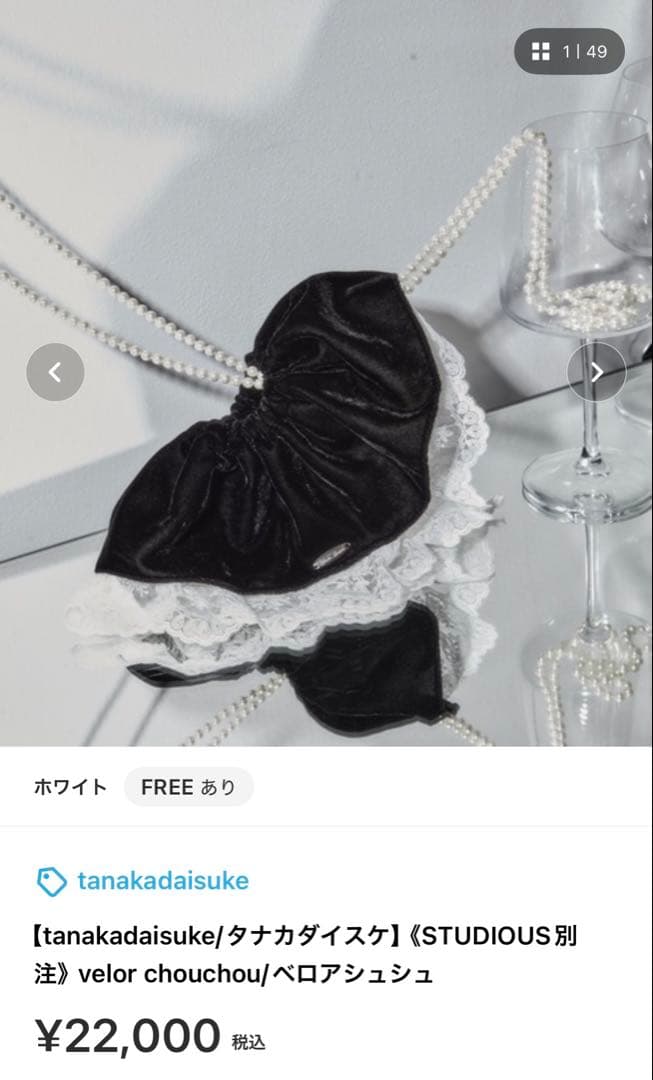Open the velor chouchou product photo

click(300, 450)
